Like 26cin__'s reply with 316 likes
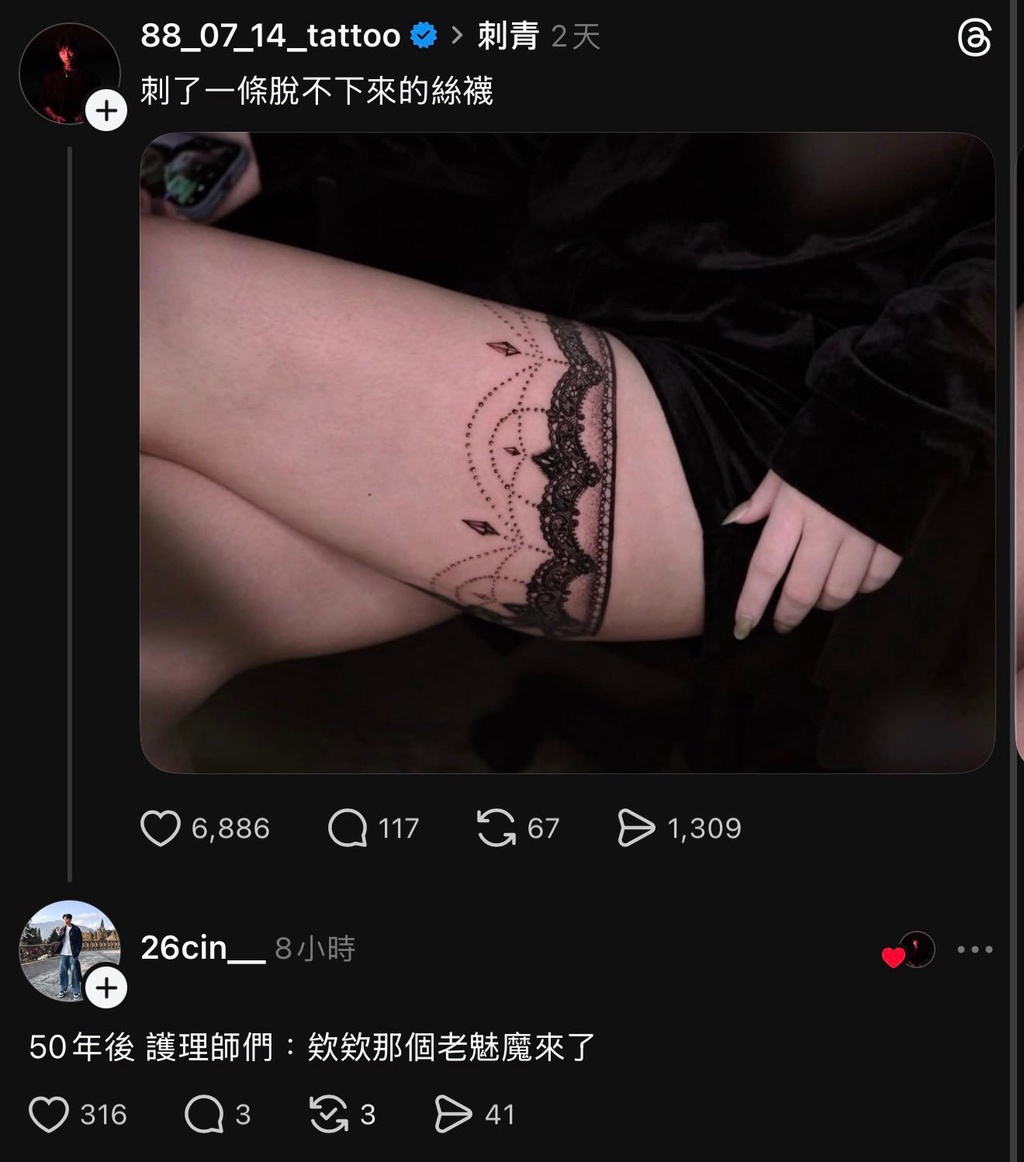This screenshot has height=1162, width=1024. (x=48, y=1114)
